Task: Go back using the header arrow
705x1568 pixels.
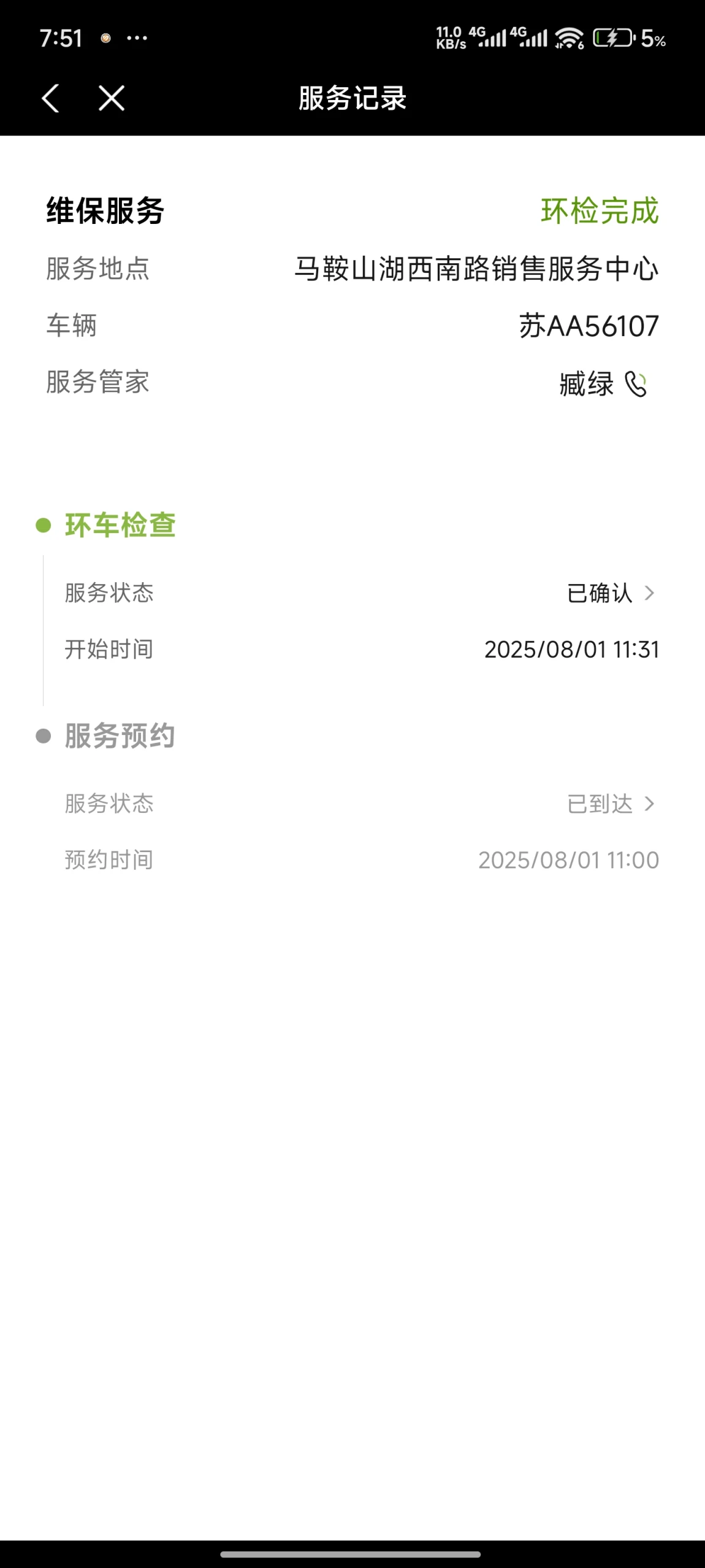Action: click(50, 98)
